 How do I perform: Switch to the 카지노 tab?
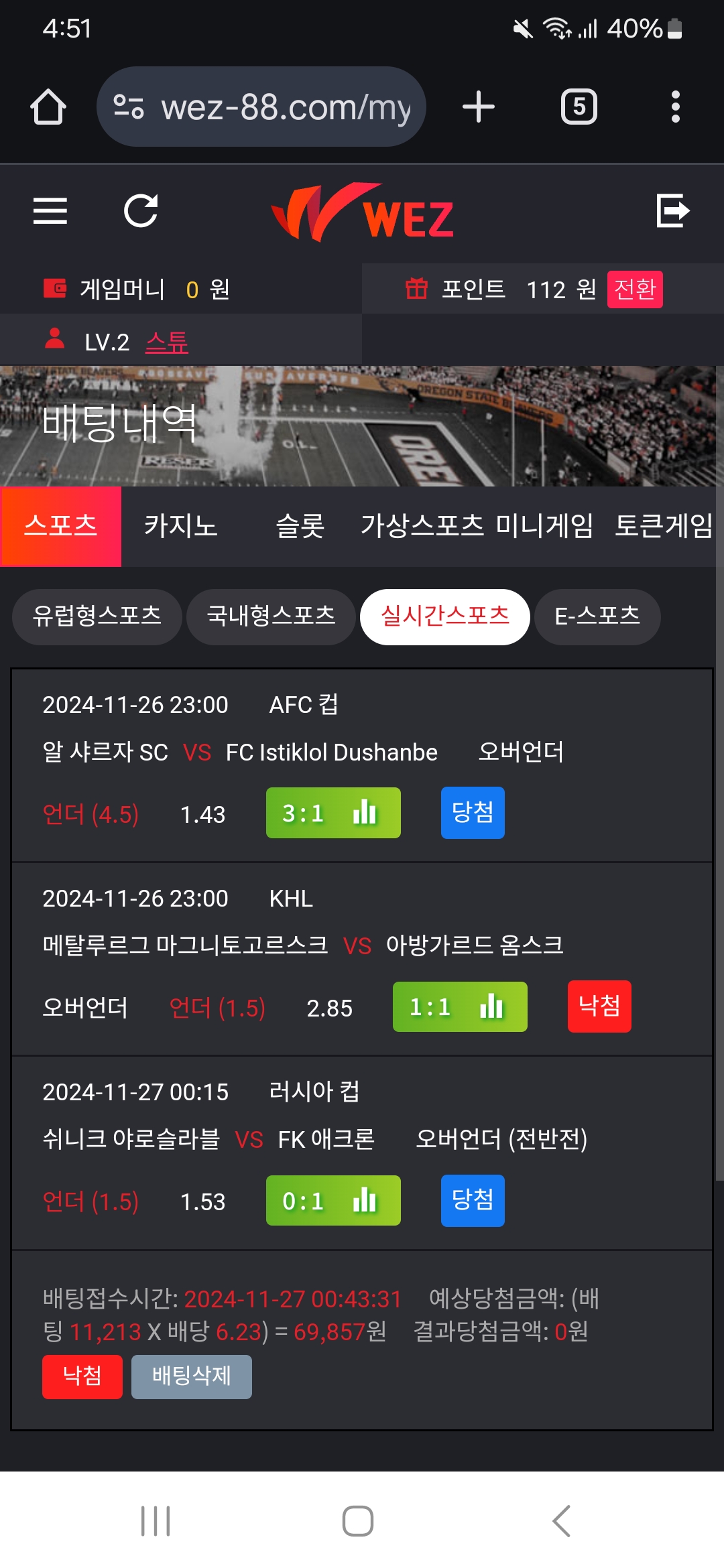(180, 526)
